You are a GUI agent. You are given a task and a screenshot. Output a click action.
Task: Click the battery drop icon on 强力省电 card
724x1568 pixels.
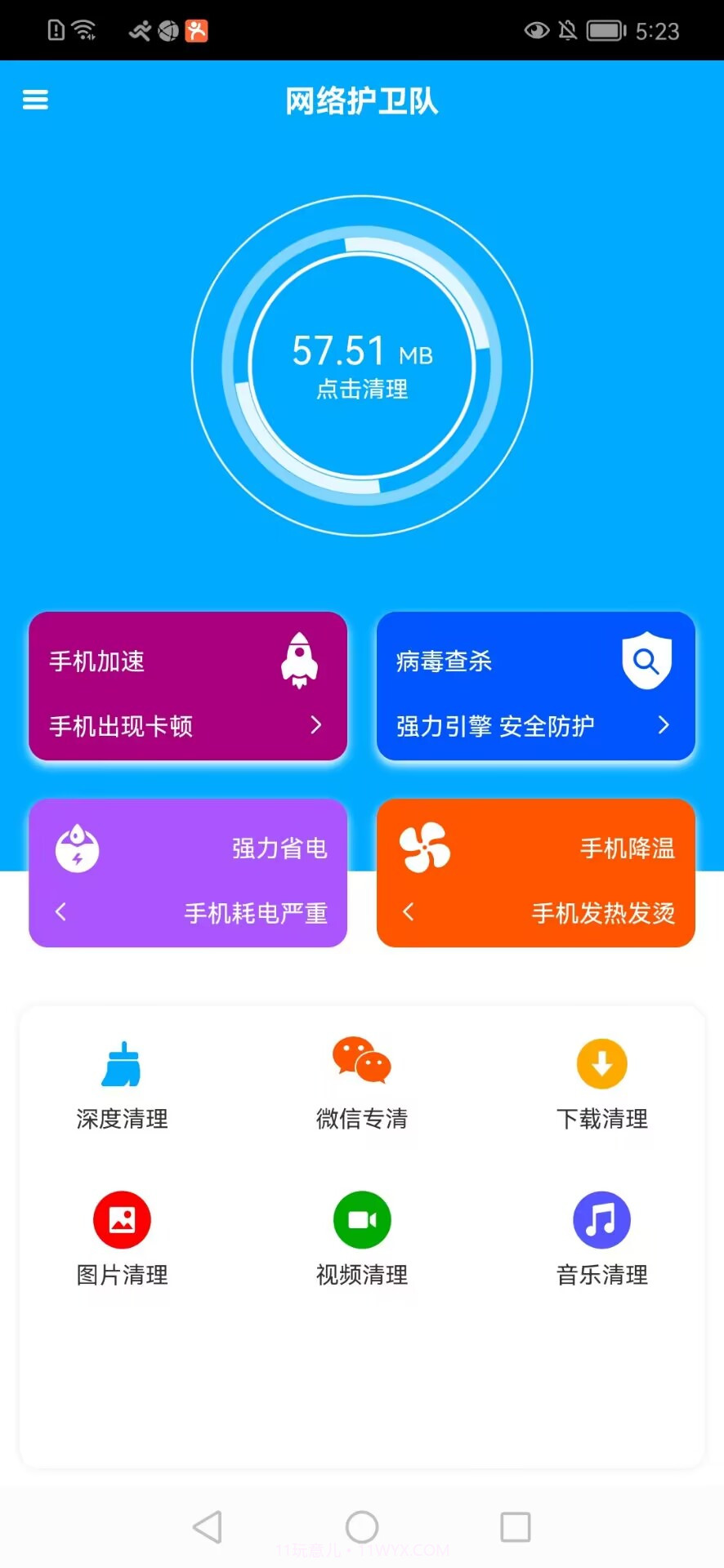pyautogui.click(x=76, y=849)
